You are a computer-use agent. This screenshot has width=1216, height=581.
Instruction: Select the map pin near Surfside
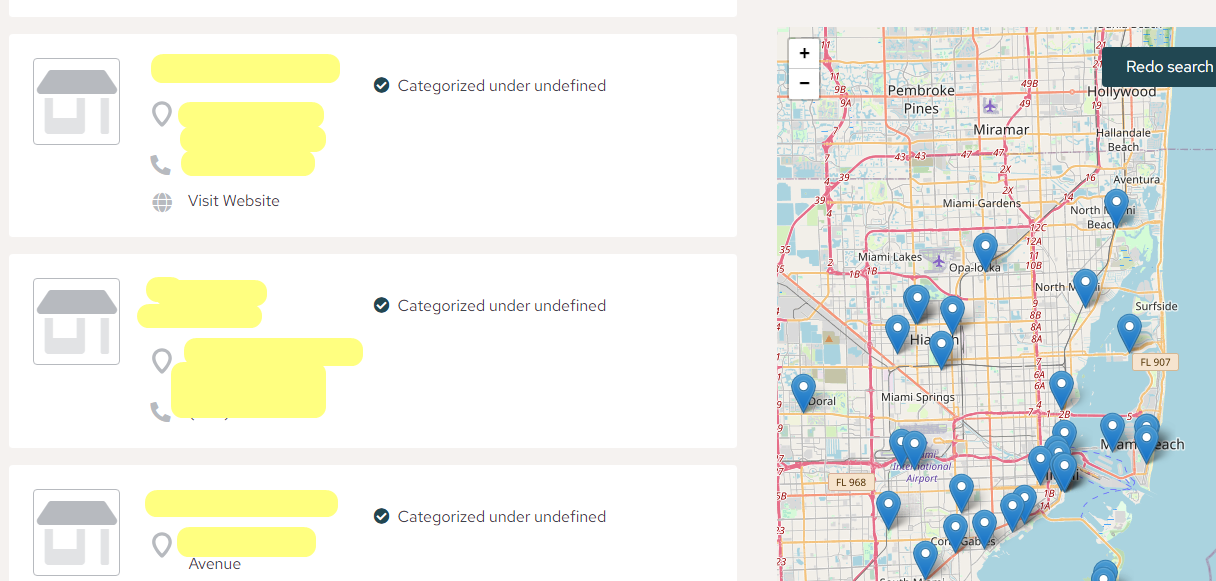pyautogui.click(x=1129, y=330)
